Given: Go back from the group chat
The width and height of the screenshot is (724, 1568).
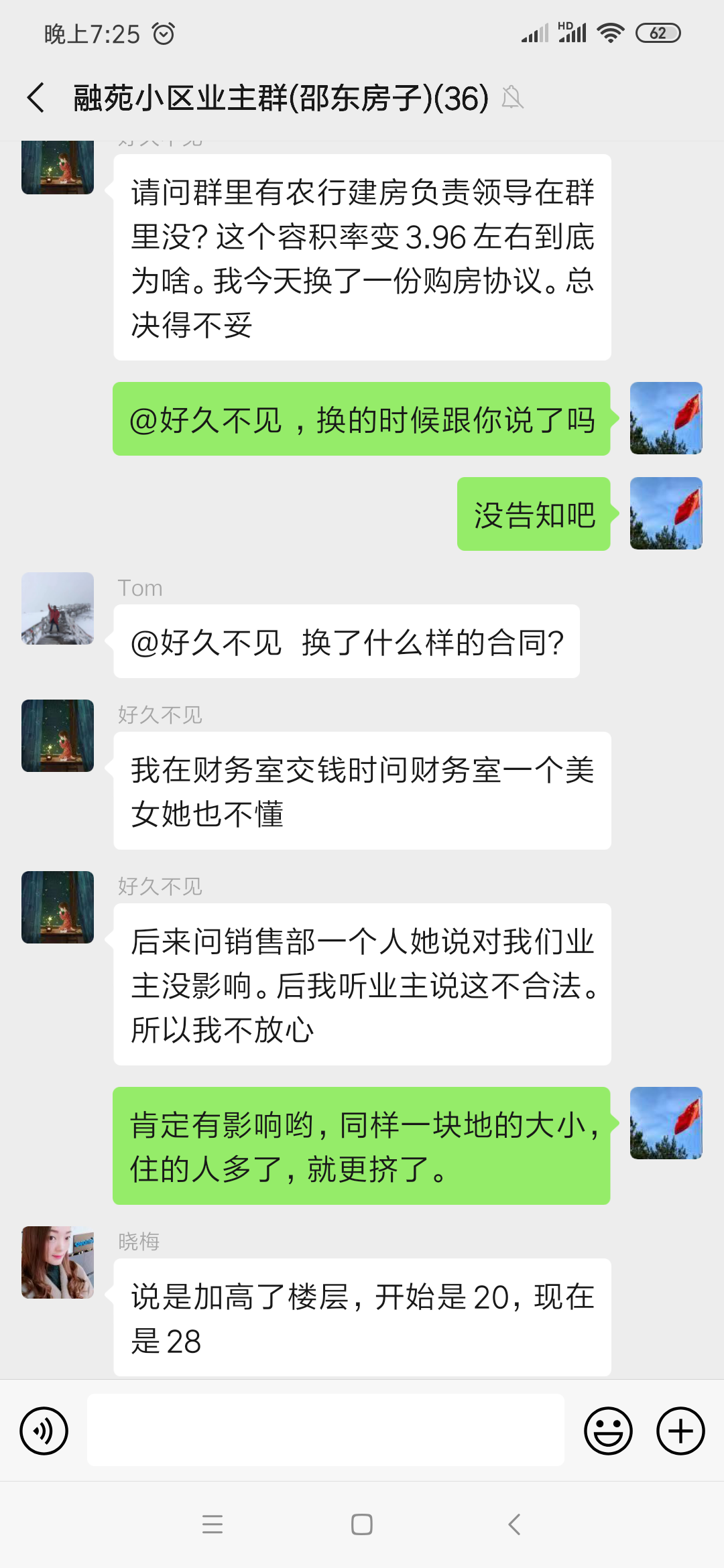Looking at the screenshot, I should (36, 98).
